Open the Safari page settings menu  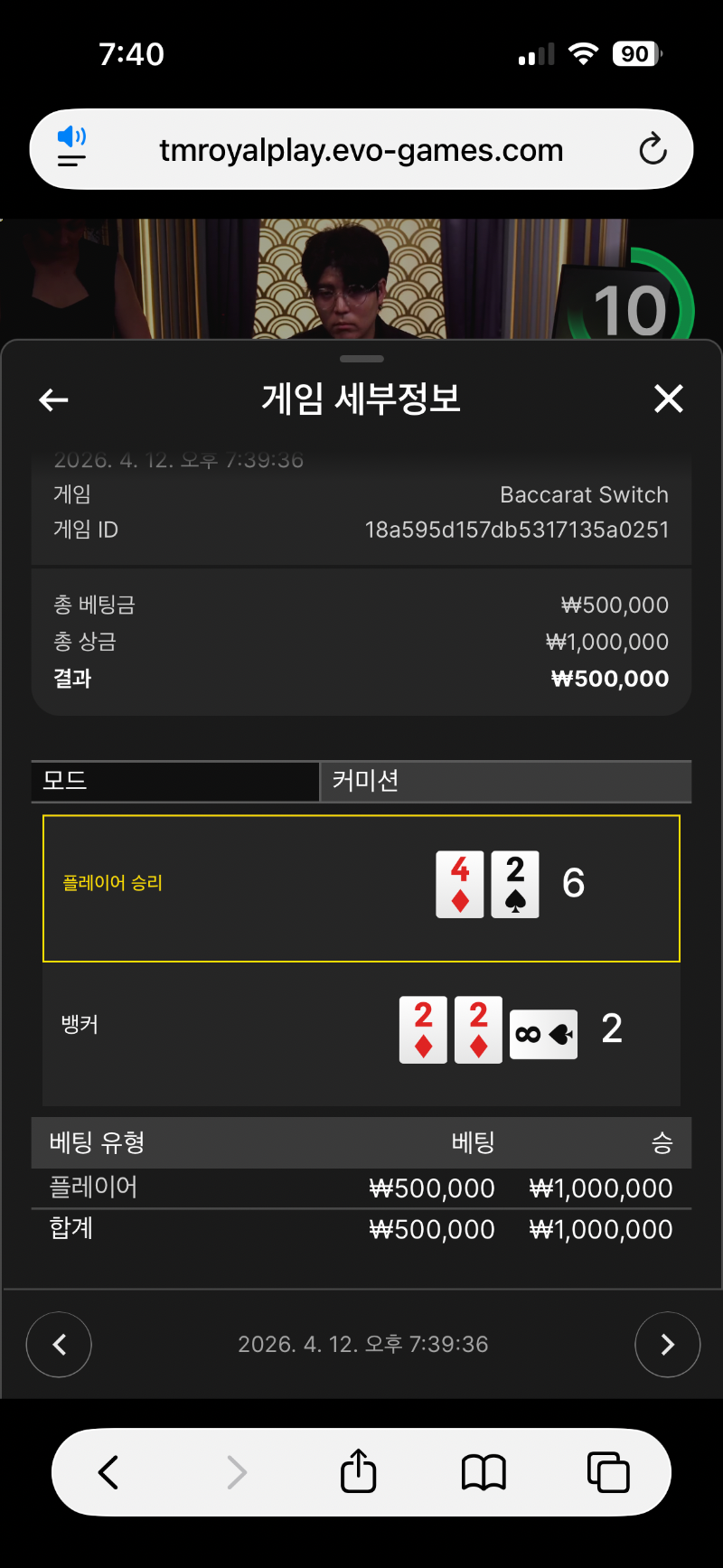[71, 149]
